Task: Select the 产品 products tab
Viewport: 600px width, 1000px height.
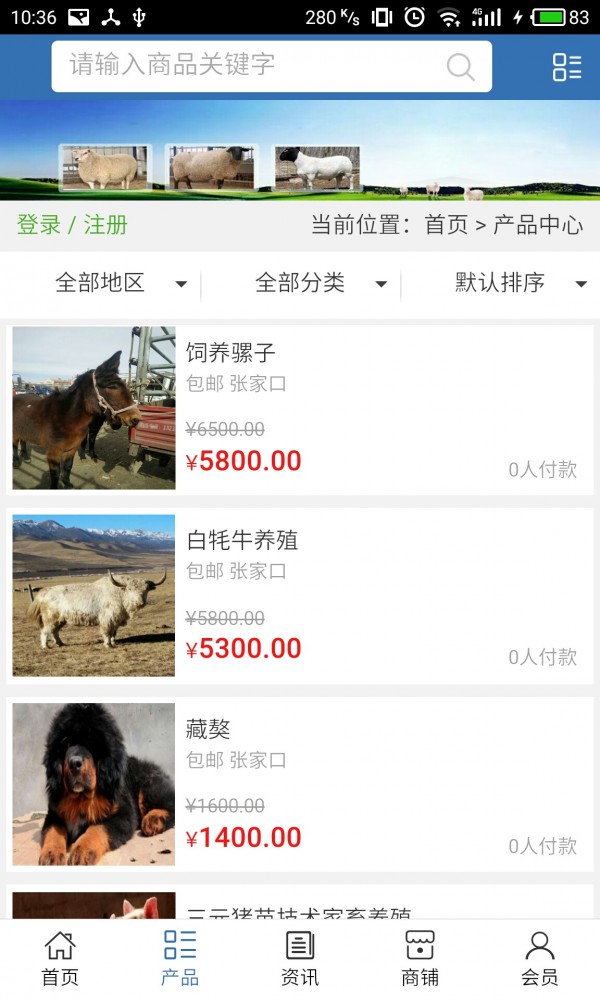Action: (x=180, y=958)
